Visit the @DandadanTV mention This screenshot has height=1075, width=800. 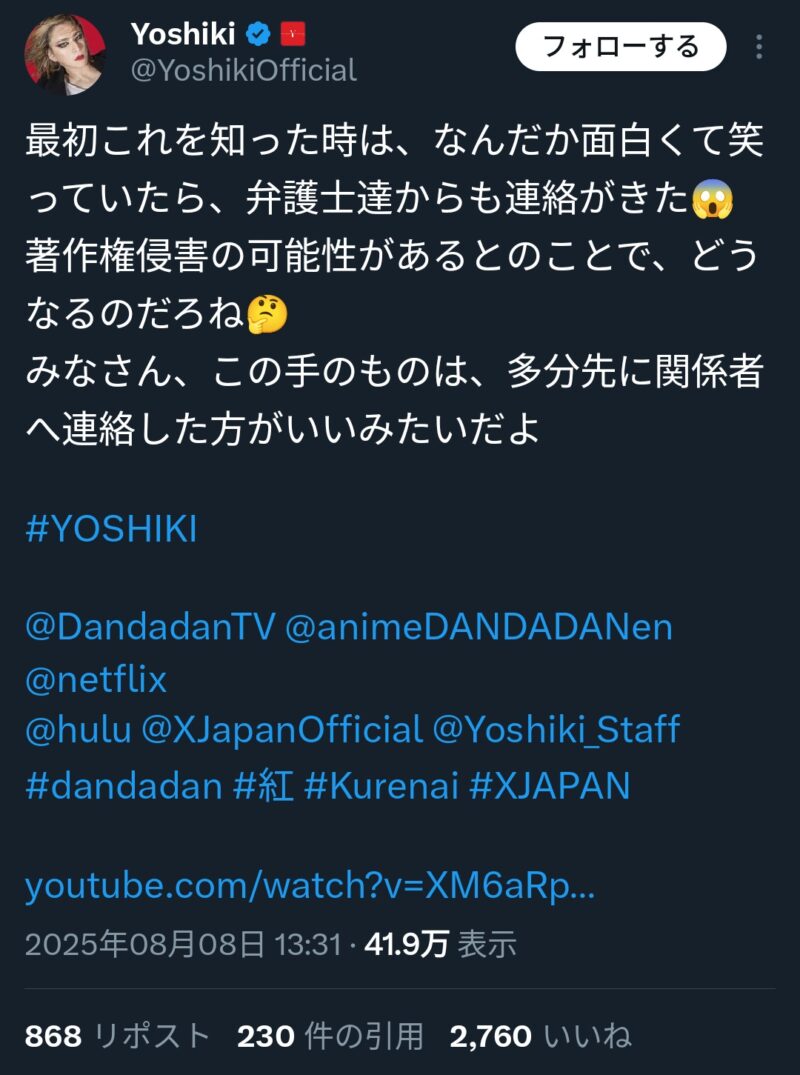150,628
